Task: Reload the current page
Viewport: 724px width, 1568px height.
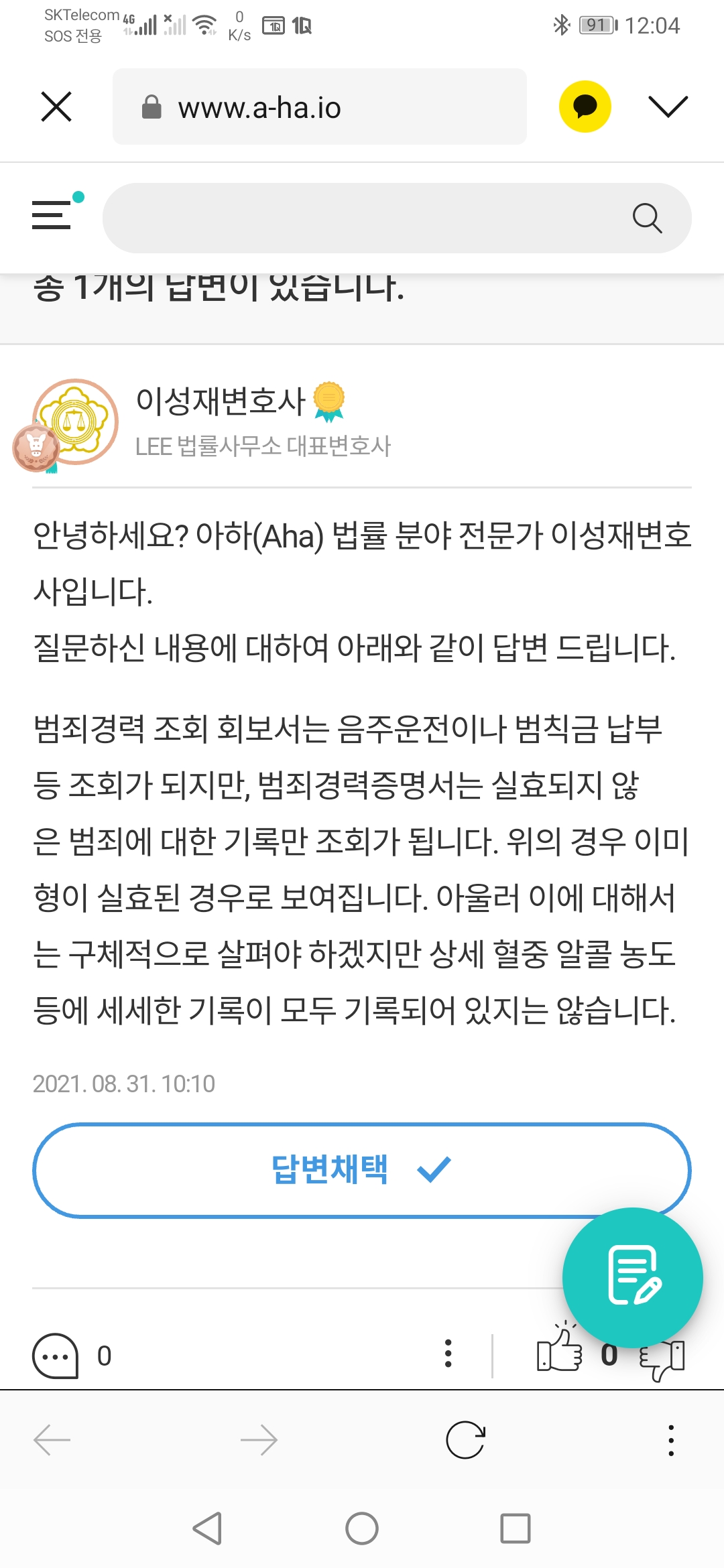Action: [465, 1440]
